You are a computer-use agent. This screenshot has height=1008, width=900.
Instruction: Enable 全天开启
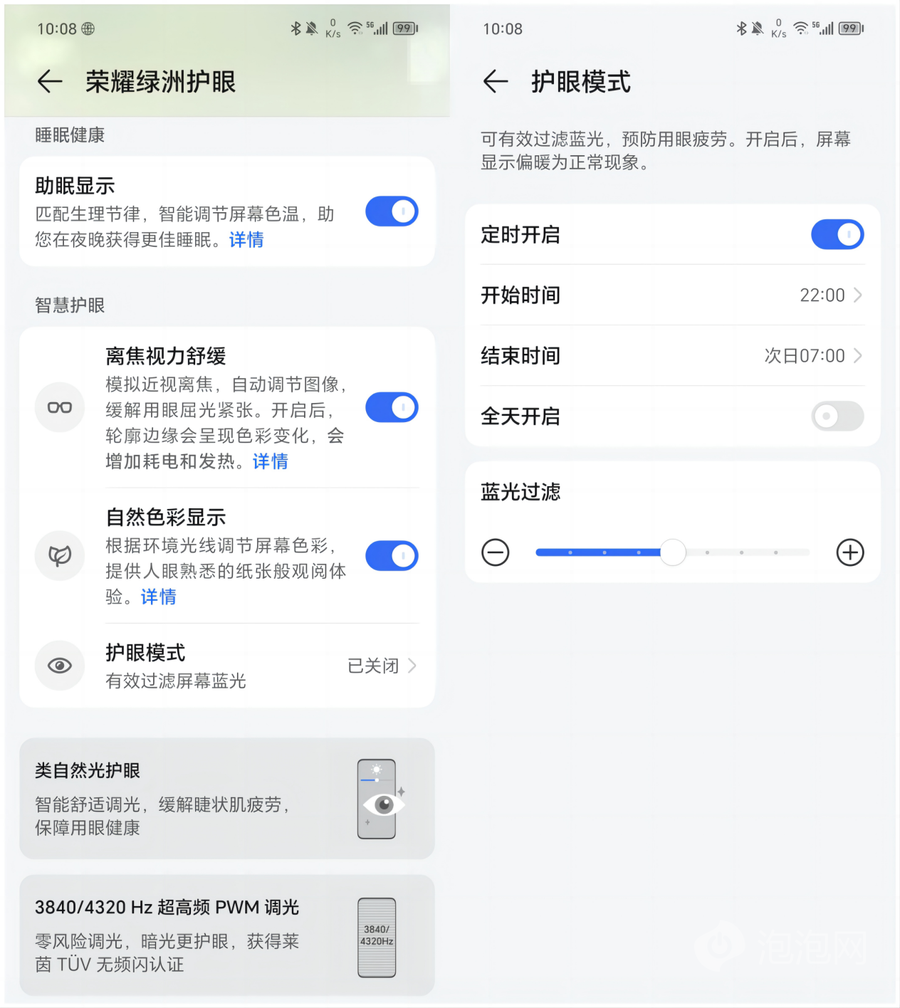pyautogui.click(x=837, y=416)
